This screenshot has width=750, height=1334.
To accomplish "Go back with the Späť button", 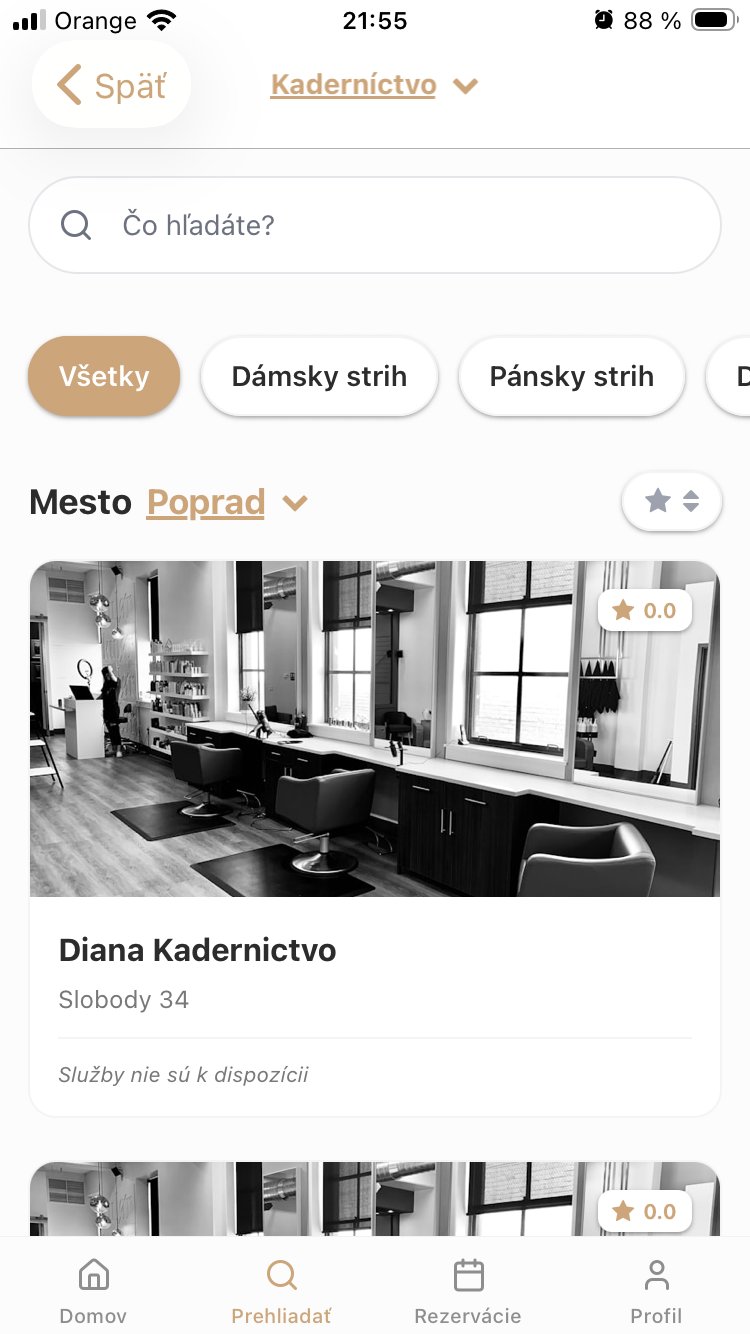I will 111,86.
